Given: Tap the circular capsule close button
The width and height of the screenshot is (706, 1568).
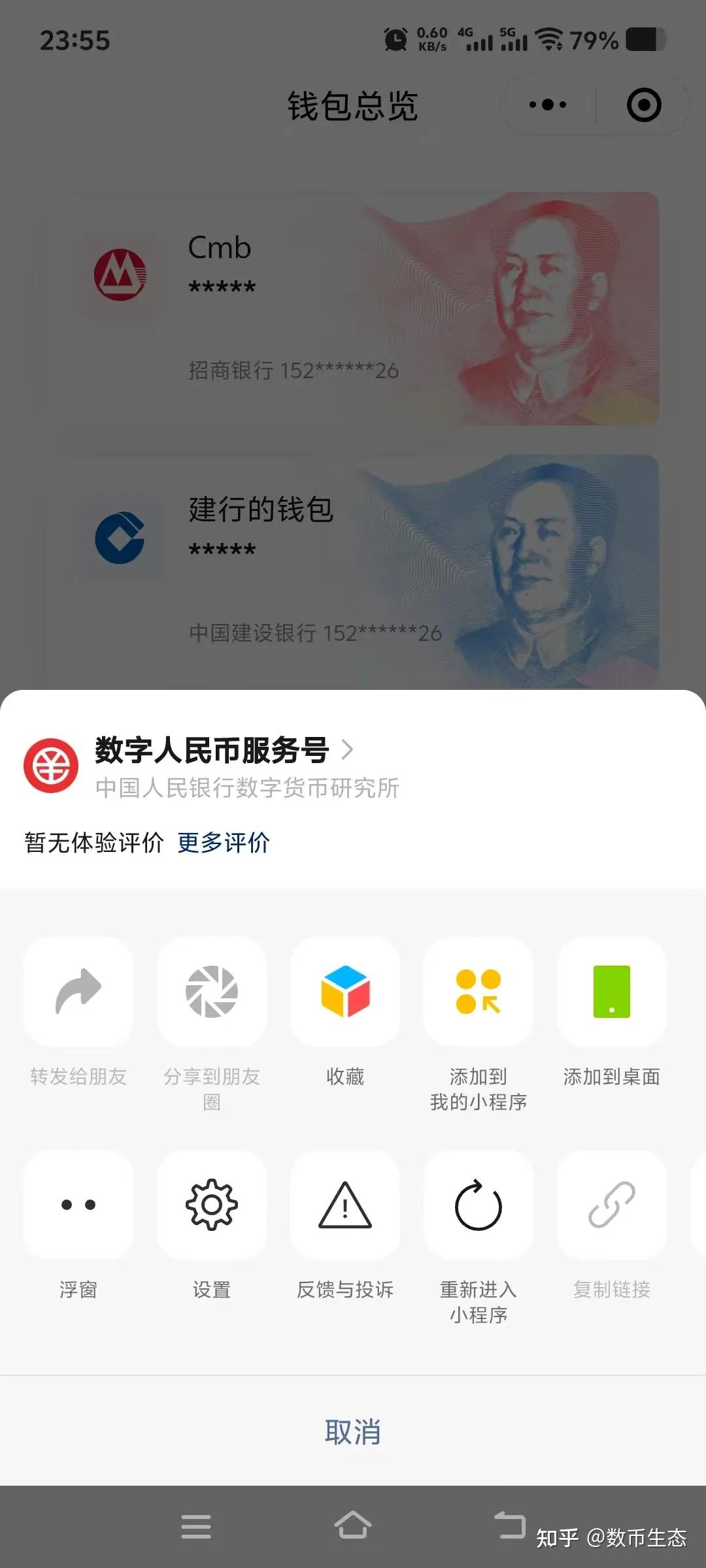Looking at the screenshot, I should click(643, 105).
